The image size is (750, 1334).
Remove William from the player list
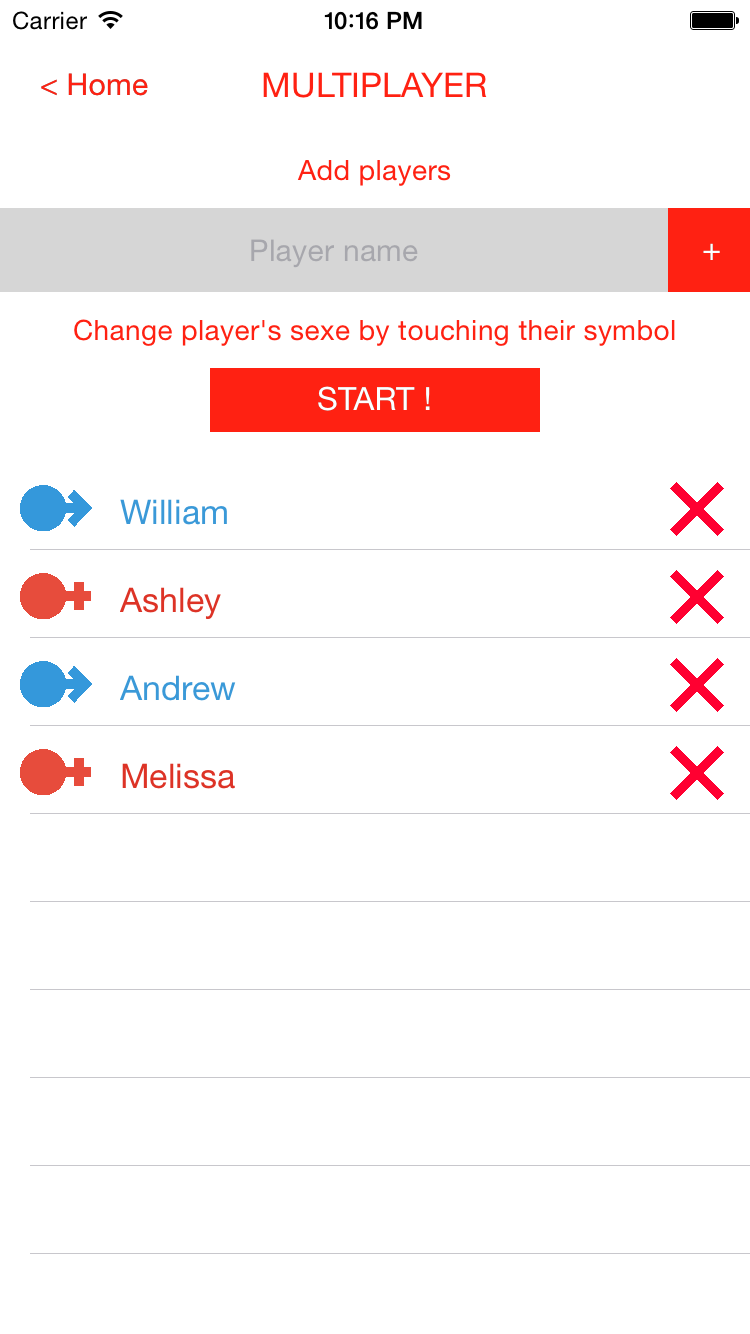(697, 510)
